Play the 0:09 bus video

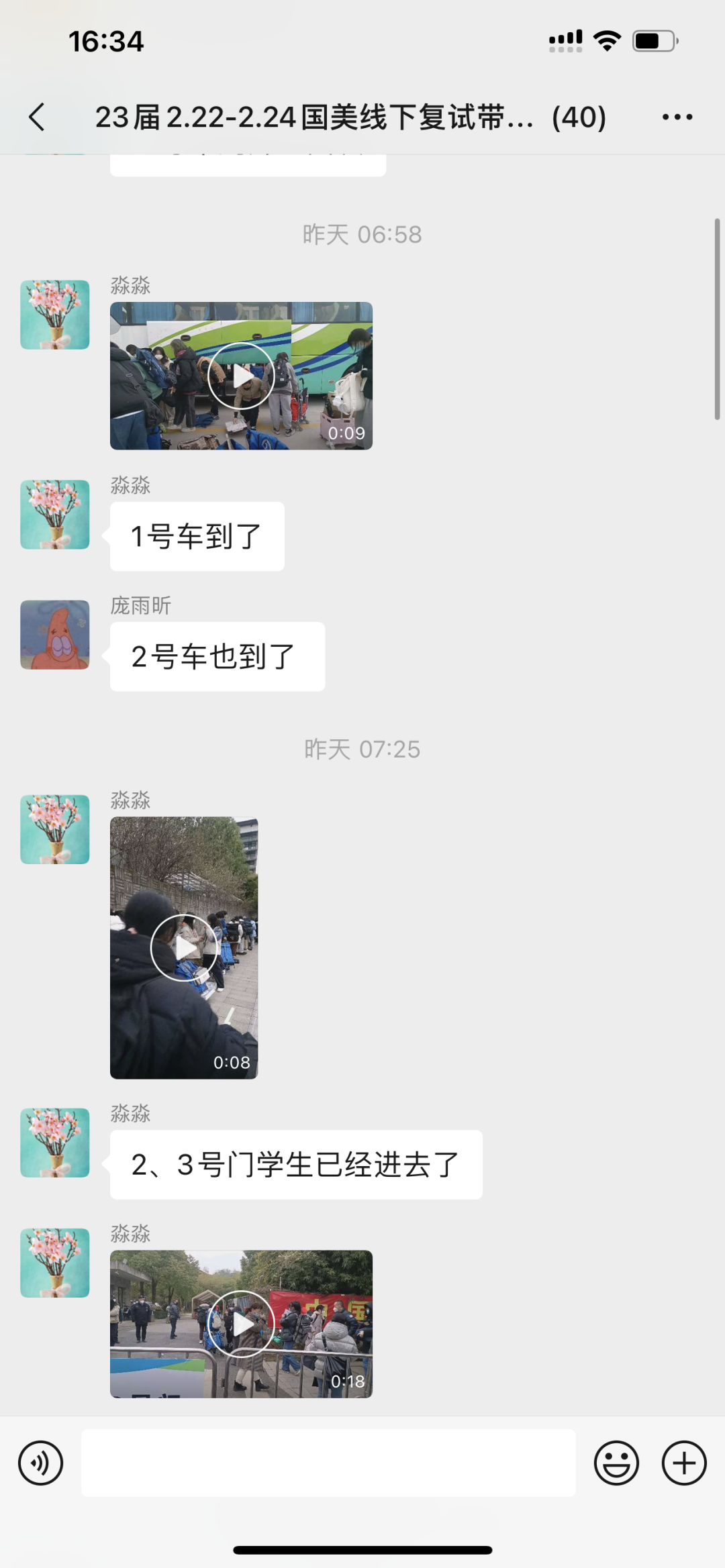pyautogui.click(x=241, y=376)
